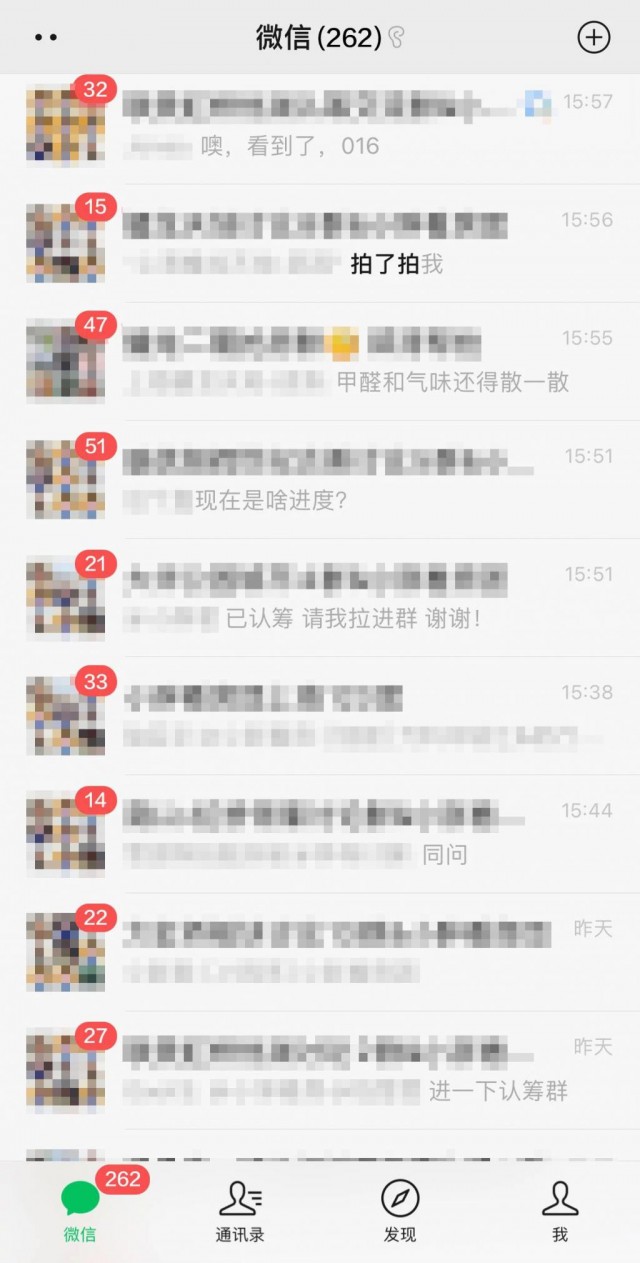Open chat with 22 unread messages
The image size is (640, 1263).
click(x=320, y=950)
